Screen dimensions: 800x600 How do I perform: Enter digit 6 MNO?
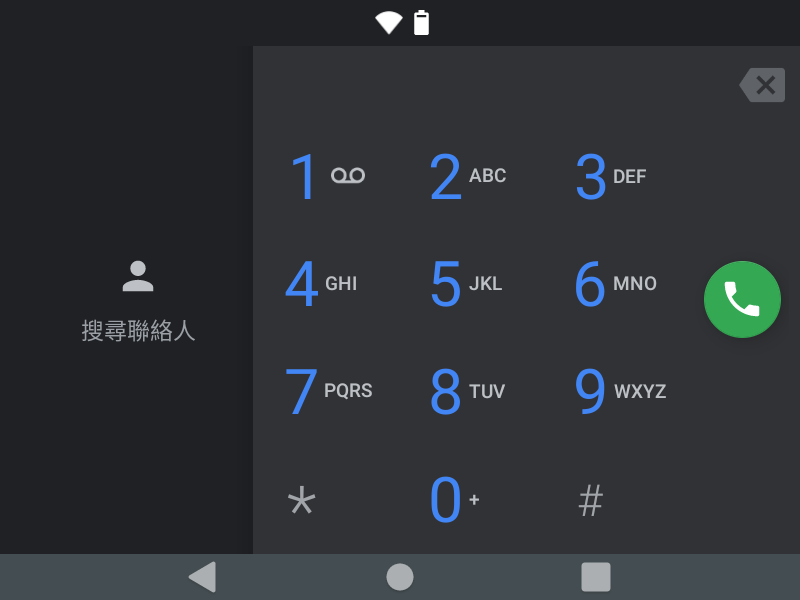[613, 284]
